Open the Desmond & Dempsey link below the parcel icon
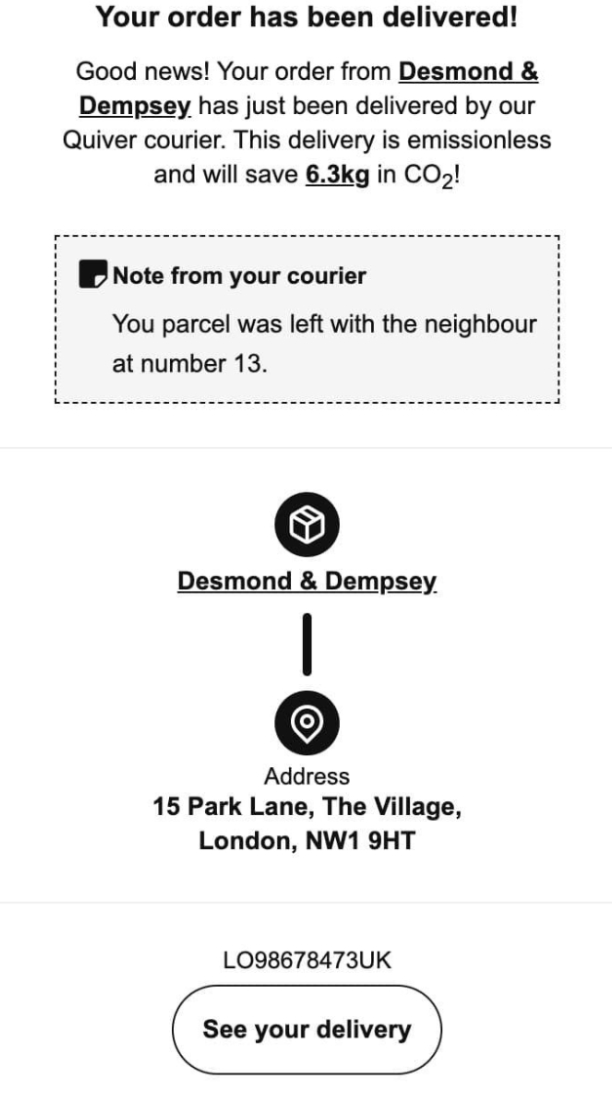The height and width of the screenshot is (1097, 612). pos(307,581)
